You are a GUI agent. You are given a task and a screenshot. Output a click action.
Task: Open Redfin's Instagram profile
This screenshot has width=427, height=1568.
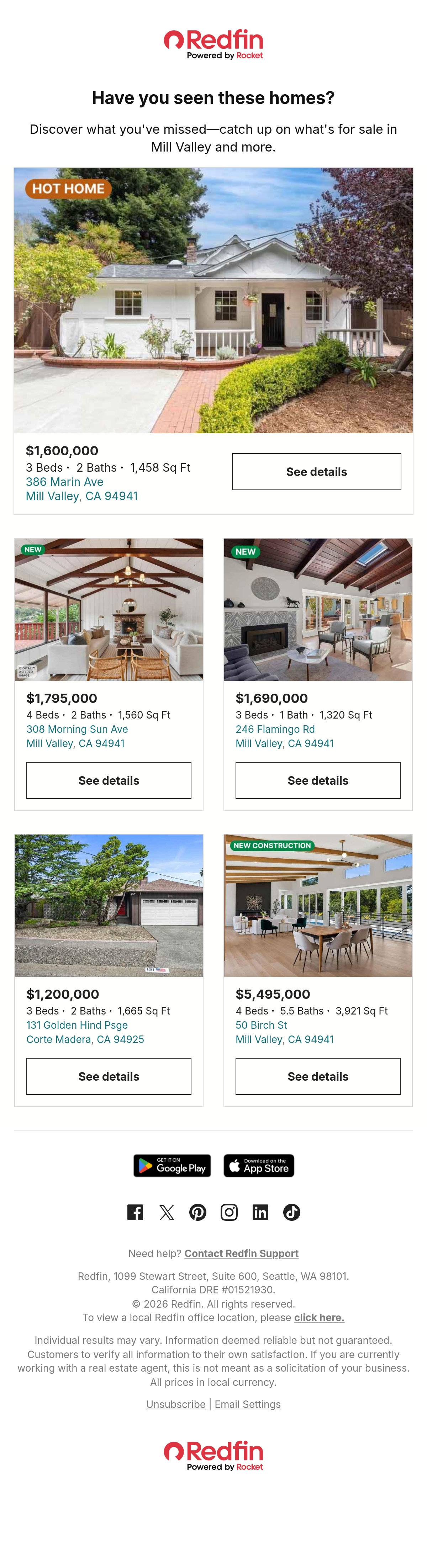tap(229, 1212)
